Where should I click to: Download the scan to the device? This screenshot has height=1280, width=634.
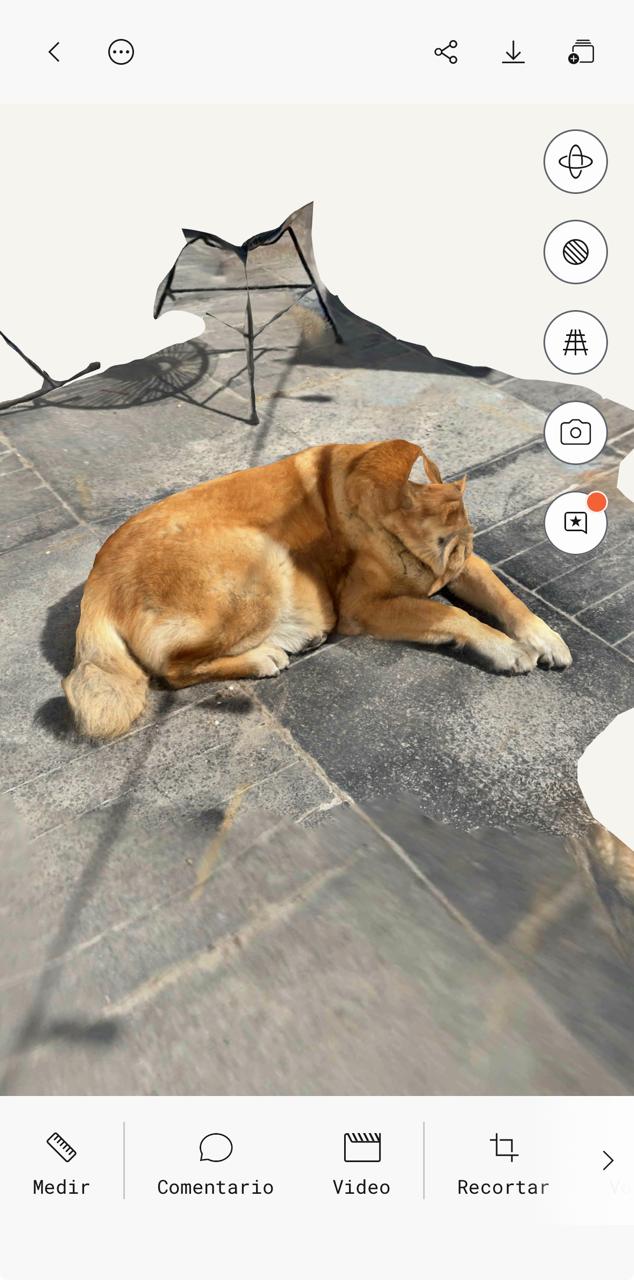[x=513, y=52]
